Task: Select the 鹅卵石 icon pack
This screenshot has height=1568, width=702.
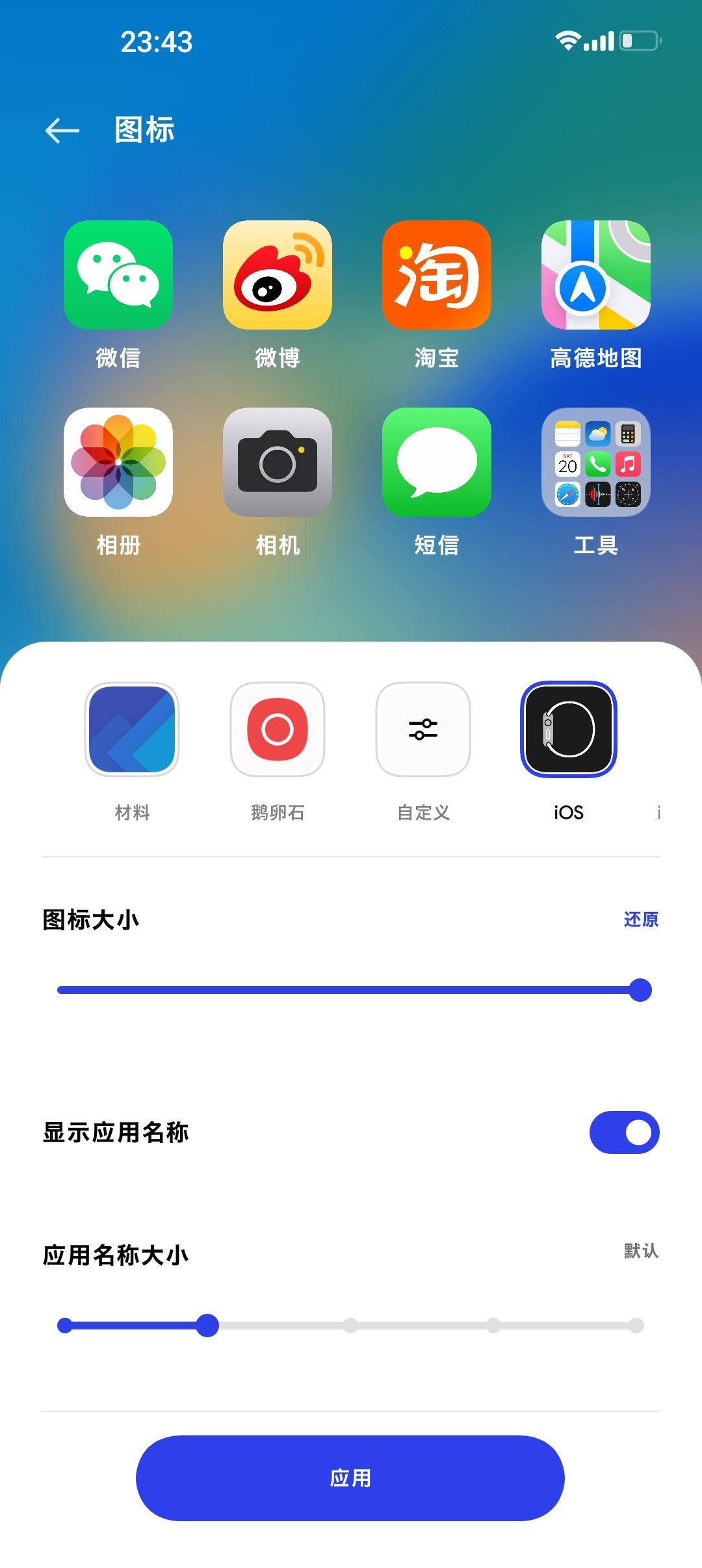Action: pos(278,730)
